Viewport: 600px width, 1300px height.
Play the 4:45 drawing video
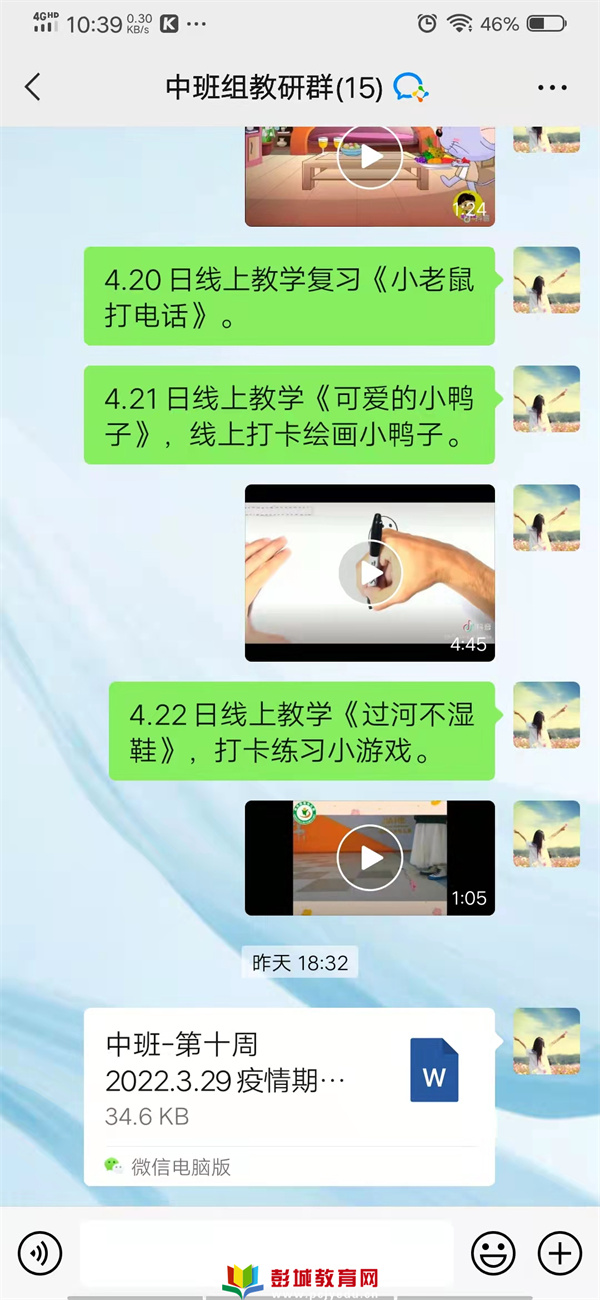(370, 573)
